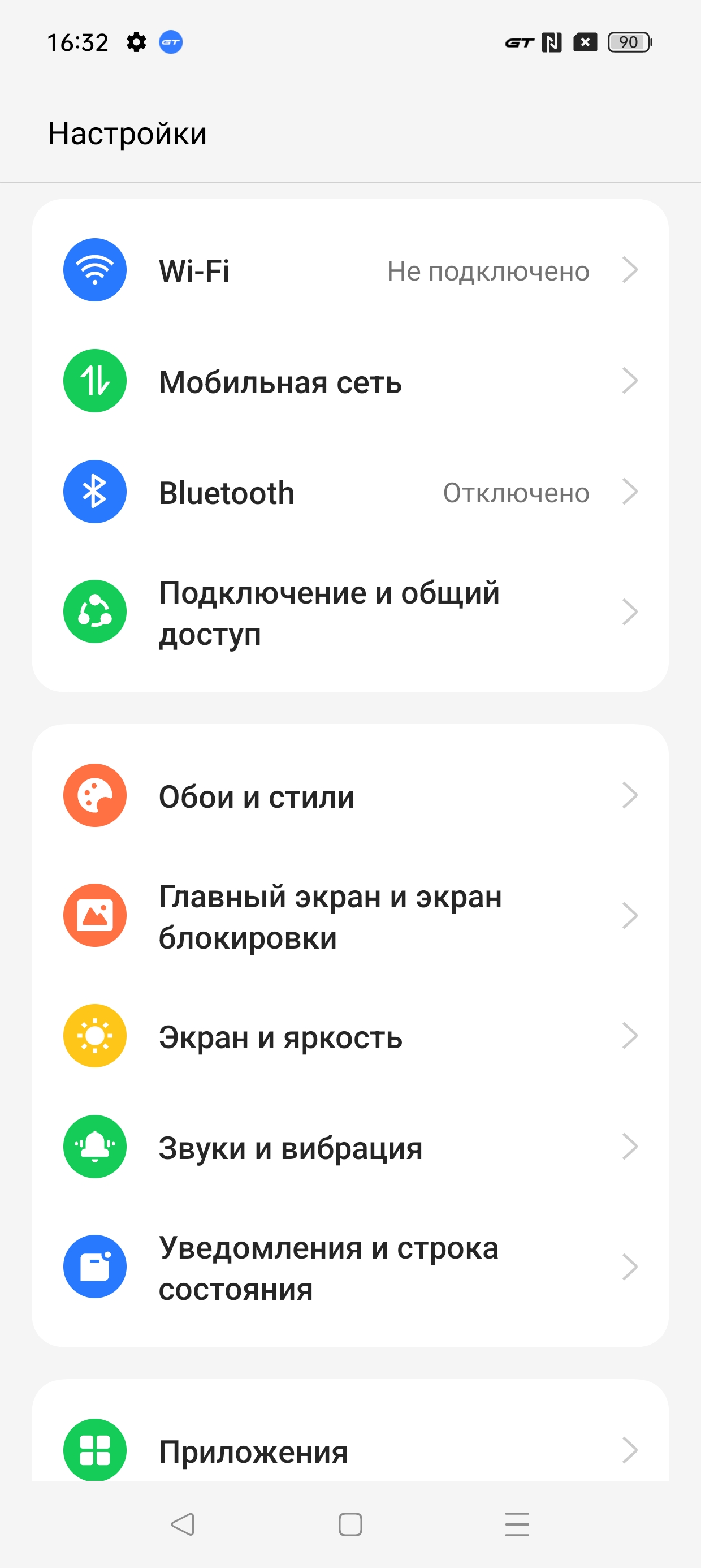The image size is (701, 1568).
Task: Go to Приложения settings
Action: click(350, 1450)
